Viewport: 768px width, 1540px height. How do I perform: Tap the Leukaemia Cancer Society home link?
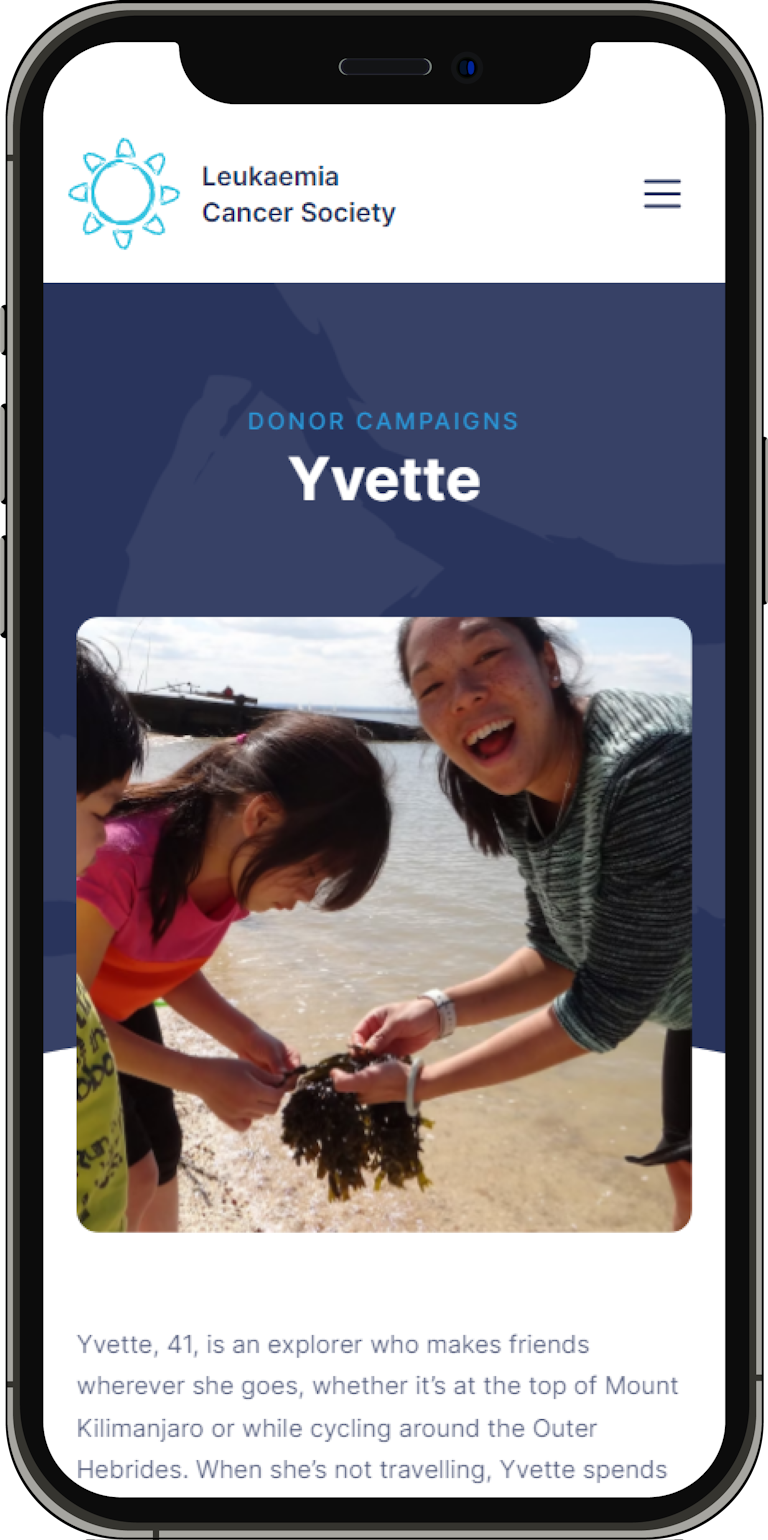[232, 194]
